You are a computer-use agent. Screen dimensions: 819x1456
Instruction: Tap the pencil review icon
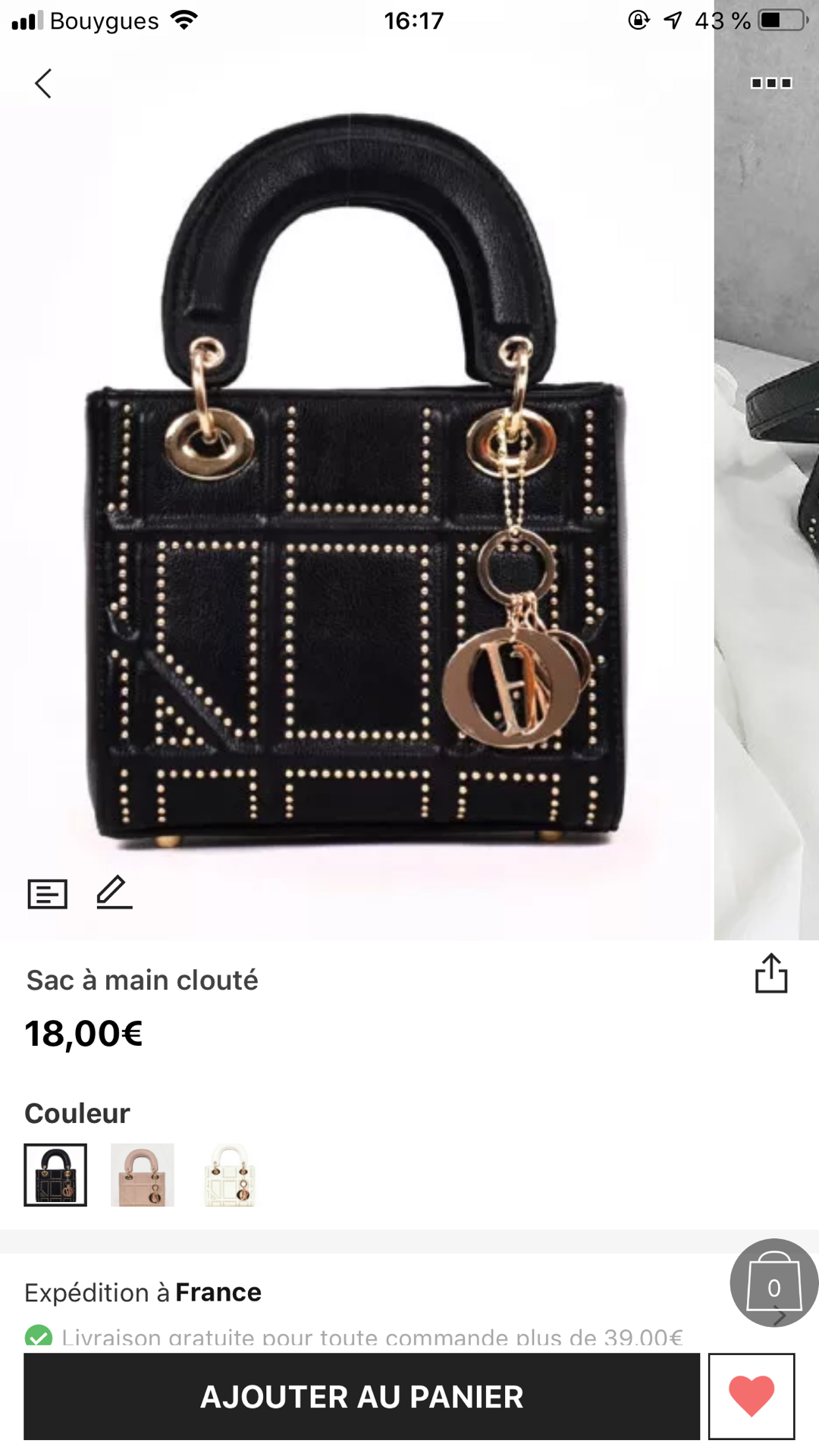tap(114, 892)
